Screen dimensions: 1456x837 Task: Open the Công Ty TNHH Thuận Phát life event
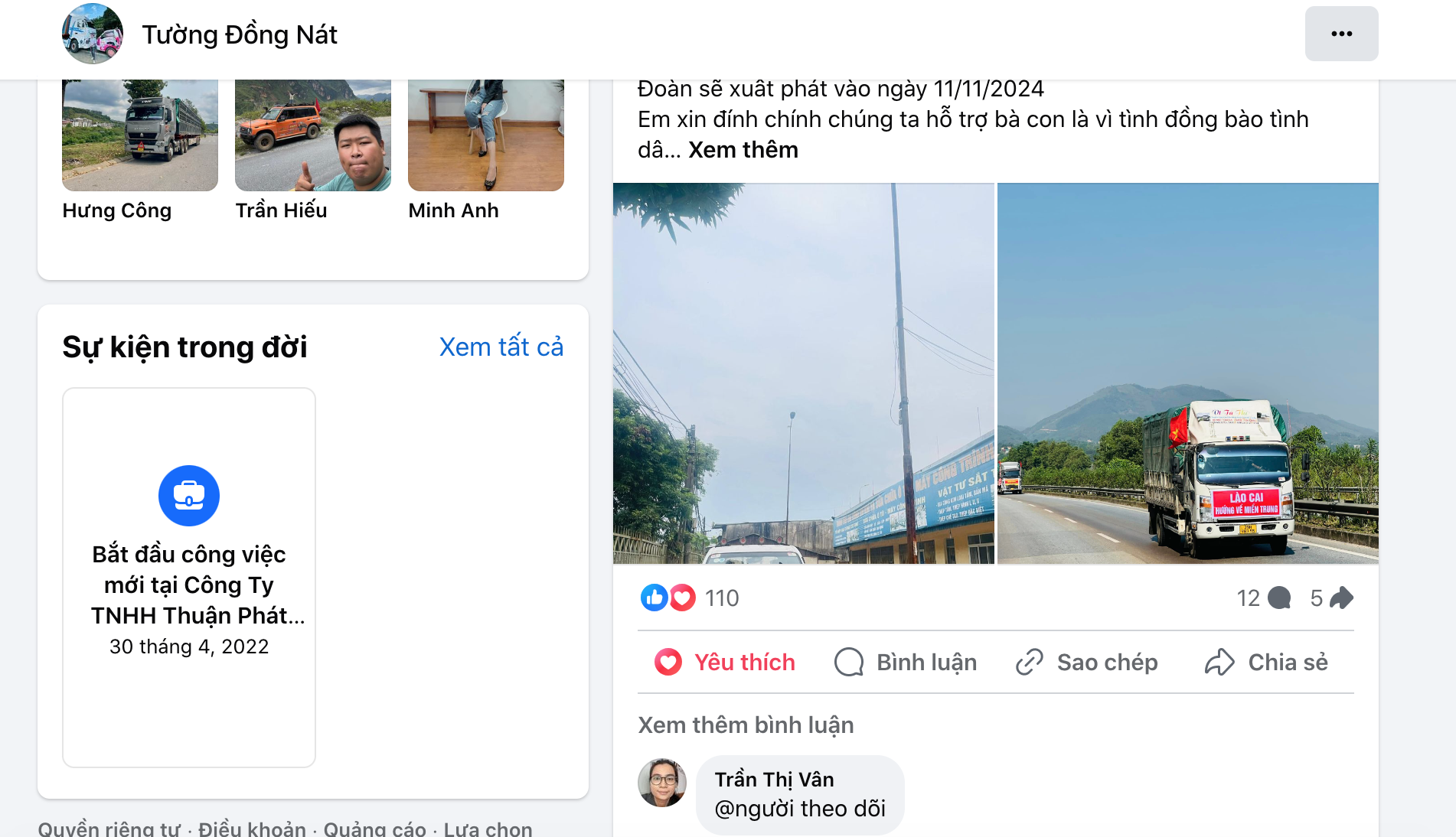(x=189, y=578)
